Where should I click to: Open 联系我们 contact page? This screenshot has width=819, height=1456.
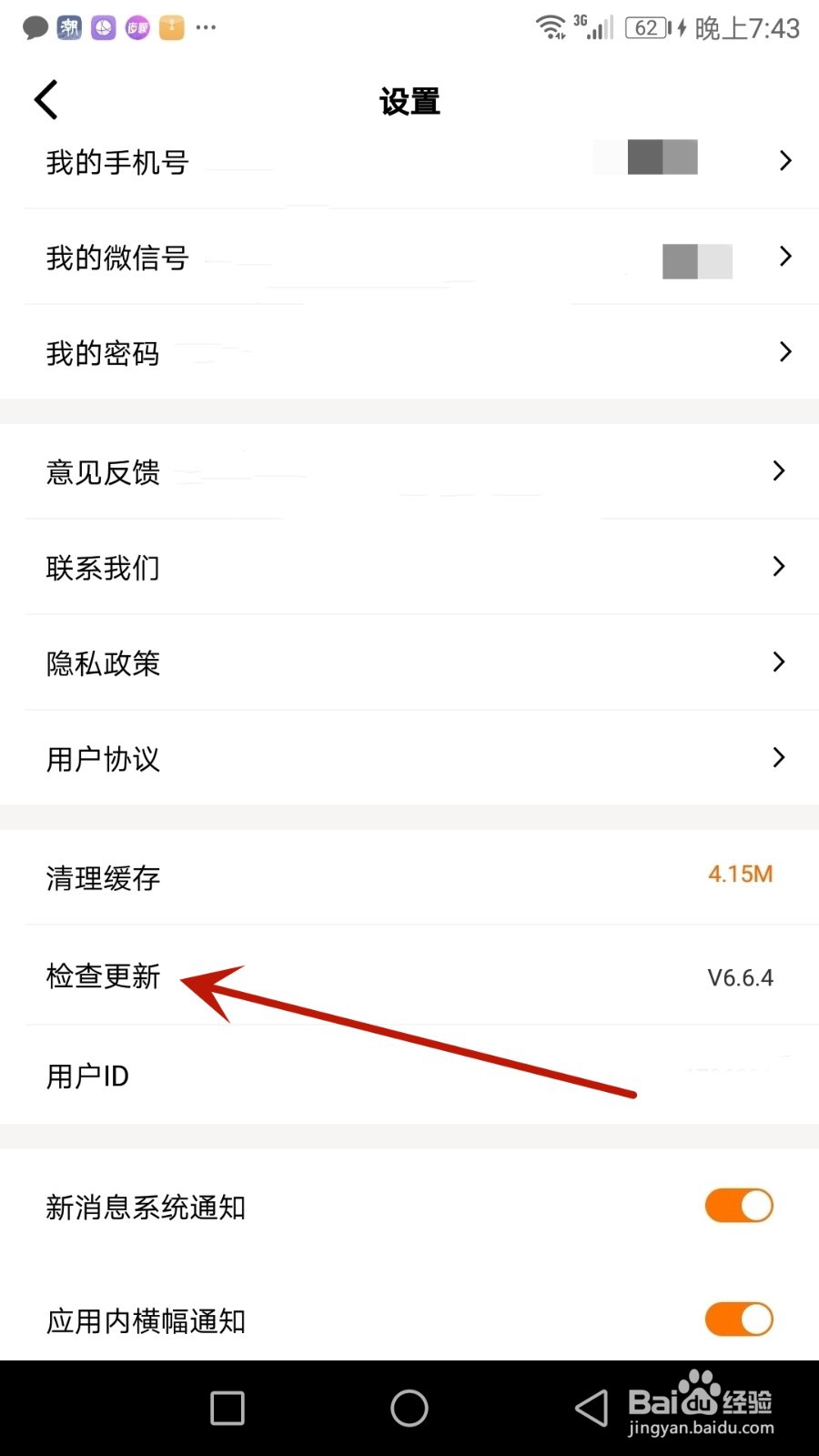click(103, 567)
